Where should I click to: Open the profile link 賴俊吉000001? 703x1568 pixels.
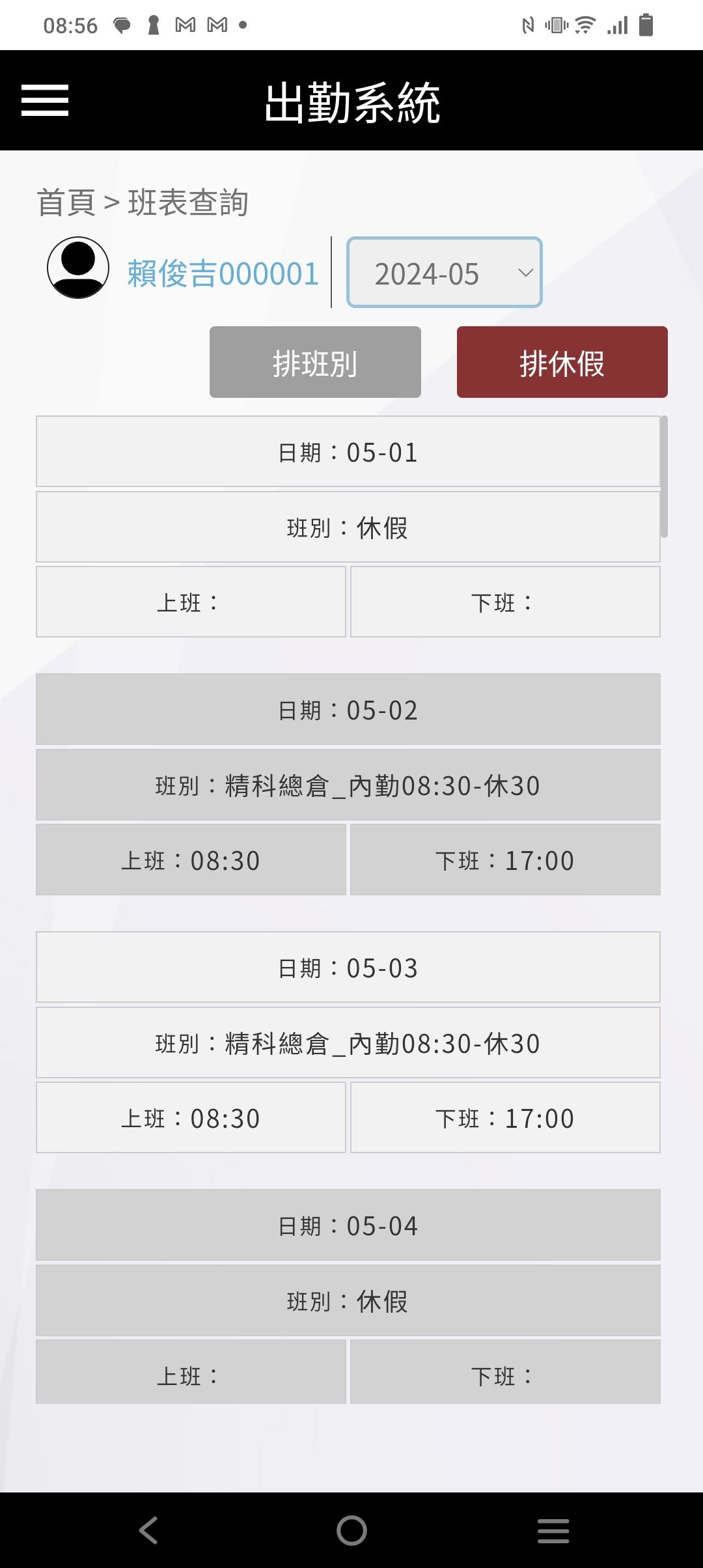click(x=223, y=273)
